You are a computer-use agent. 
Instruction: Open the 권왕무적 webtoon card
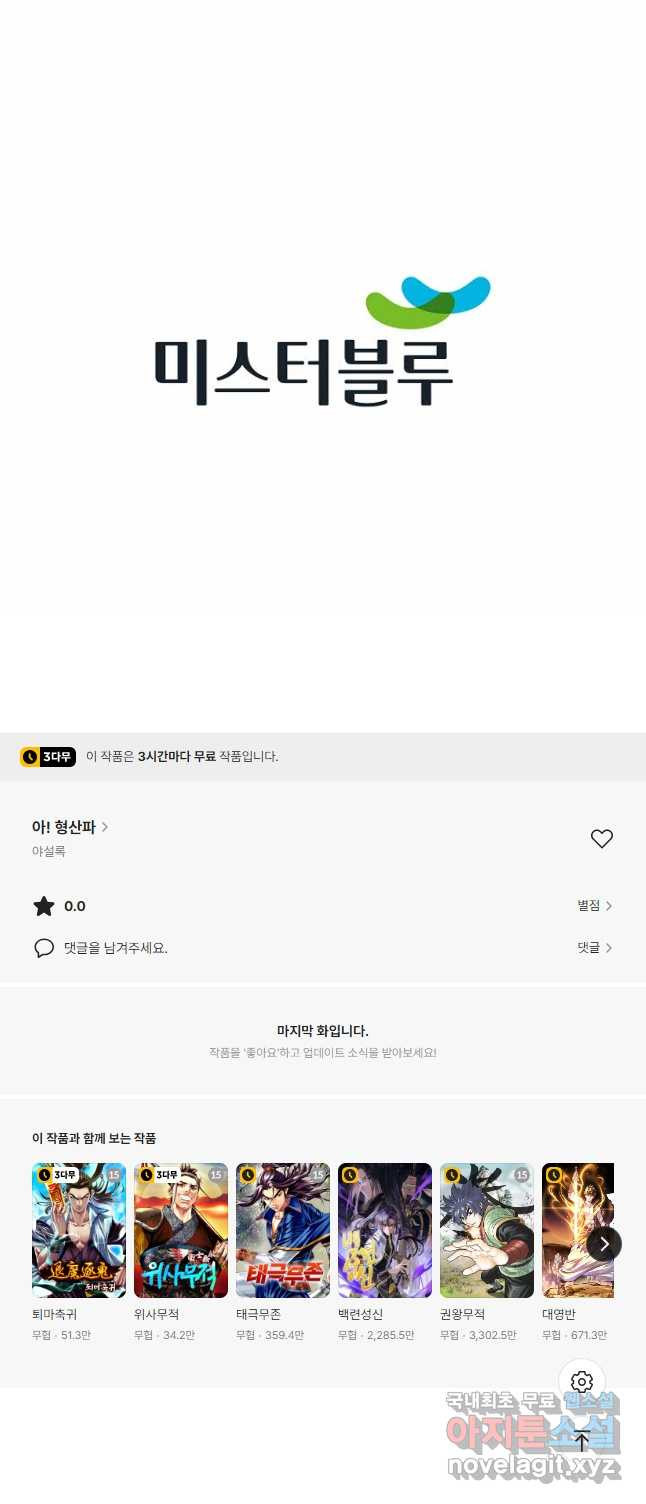click(487, 1230)
